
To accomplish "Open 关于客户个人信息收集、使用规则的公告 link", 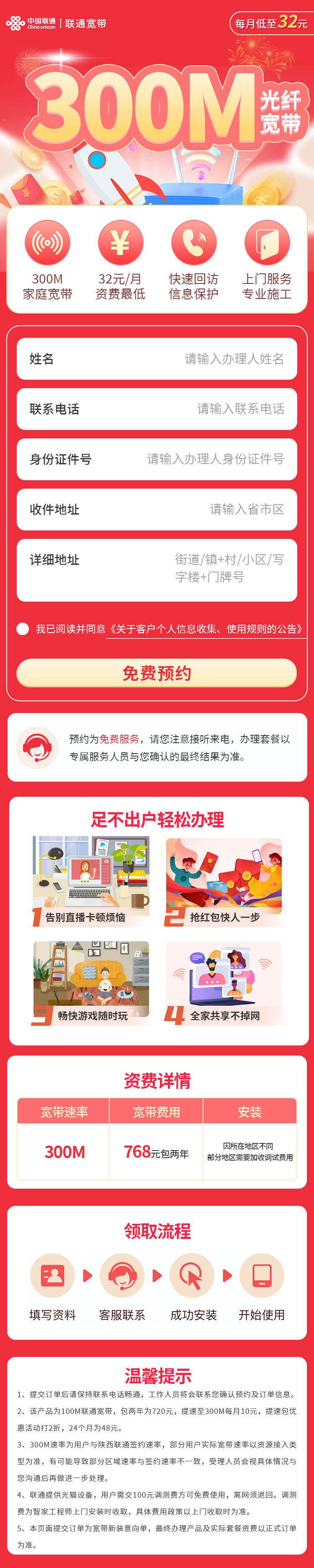I will pos(206,629).
